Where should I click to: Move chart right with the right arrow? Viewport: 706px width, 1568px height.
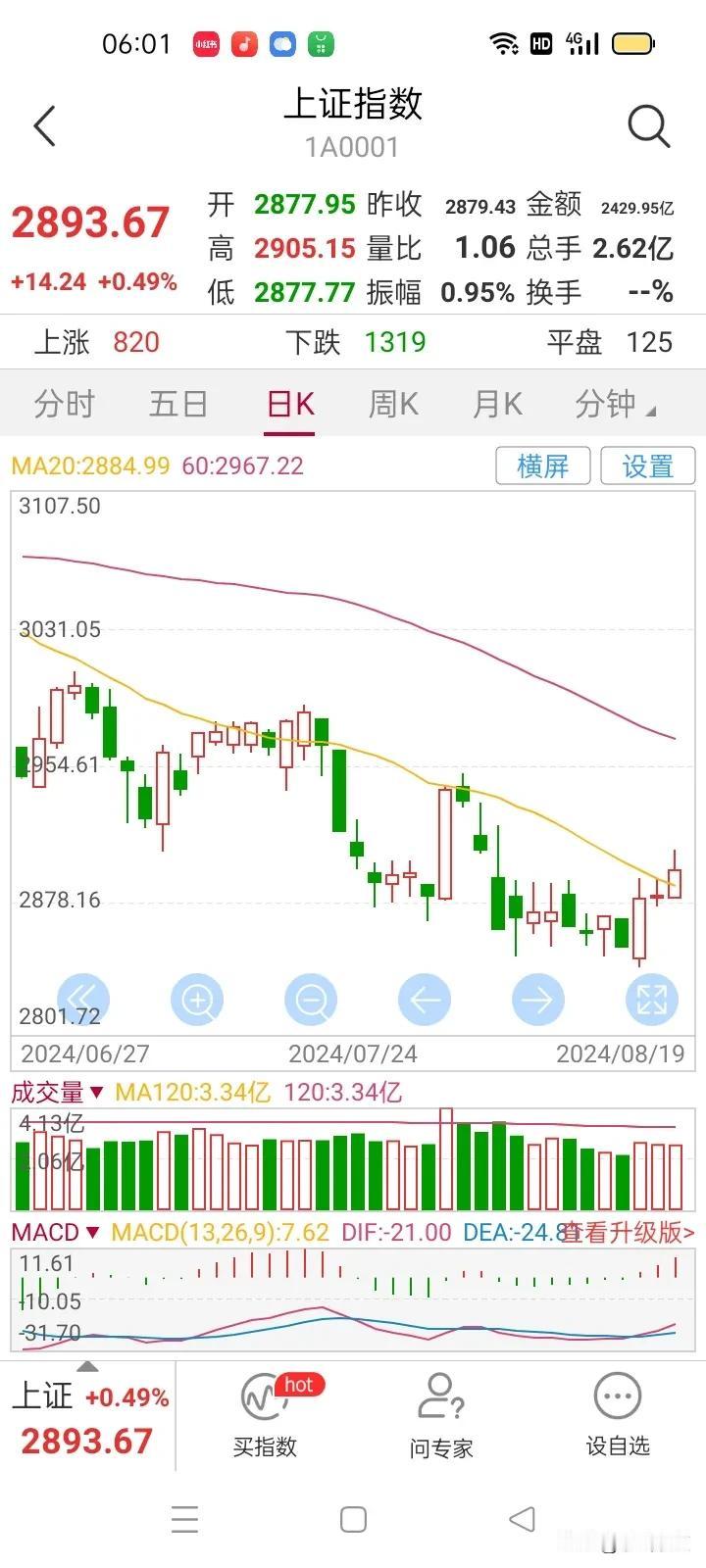click(x=538, y=1000)
